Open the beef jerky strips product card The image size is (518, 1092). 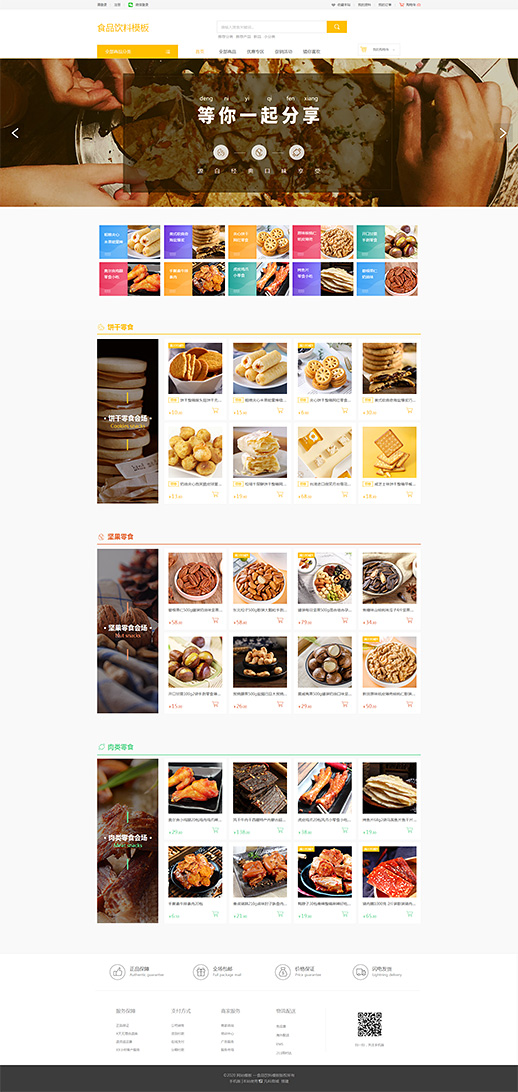[x=260, y=798]
